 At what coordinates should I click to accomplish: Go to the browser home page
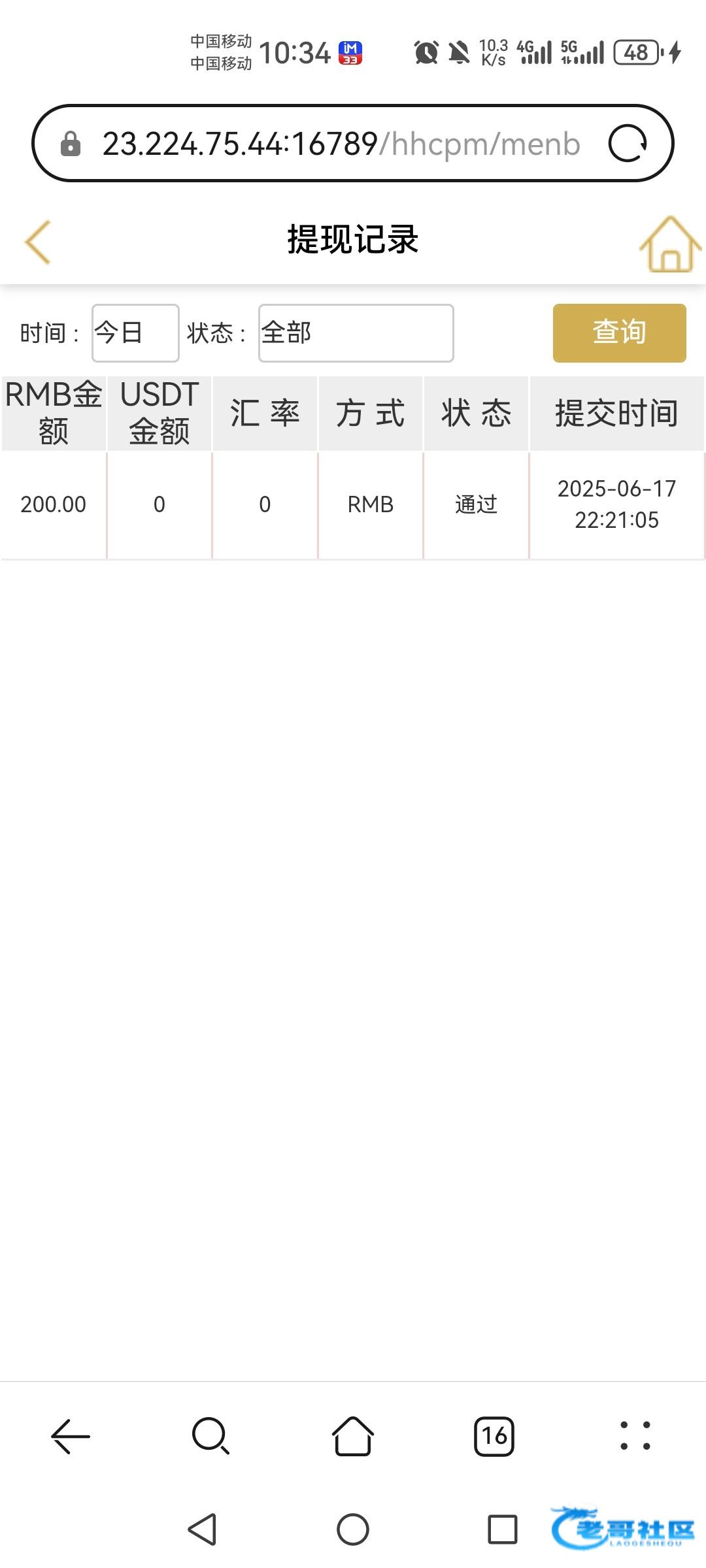353,1437
